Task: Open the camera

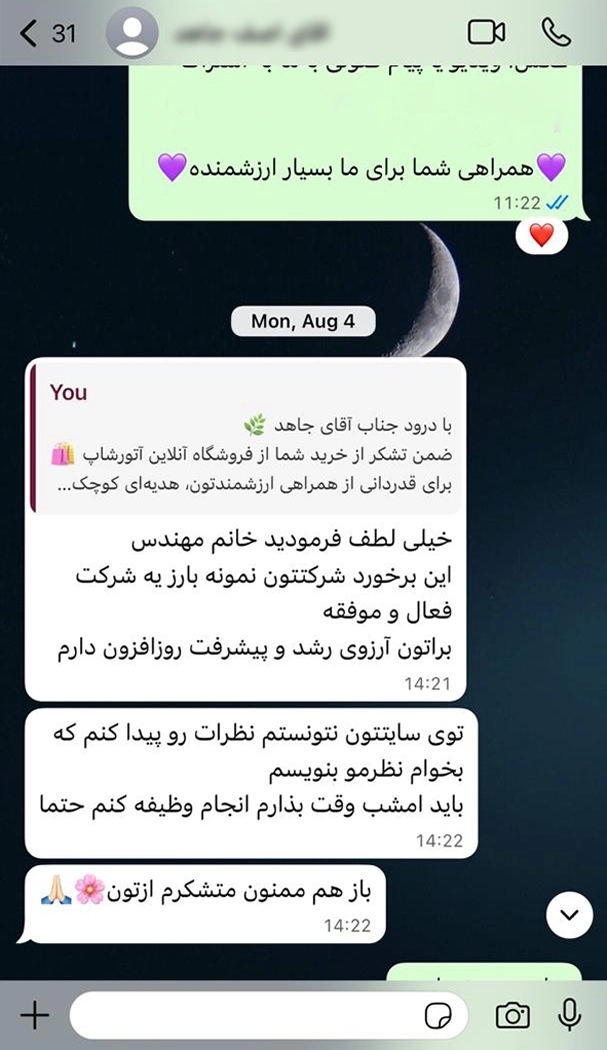Action: (x=513, y=1016)
